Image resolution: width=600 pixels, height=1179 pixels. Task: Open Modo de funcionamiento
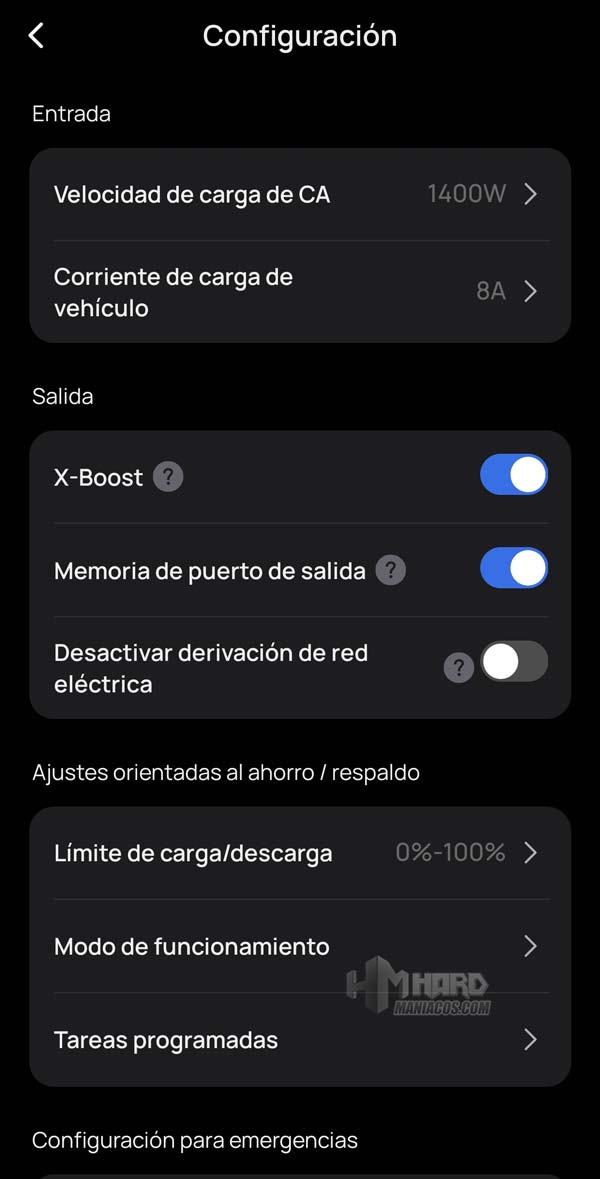coord(299,946)
